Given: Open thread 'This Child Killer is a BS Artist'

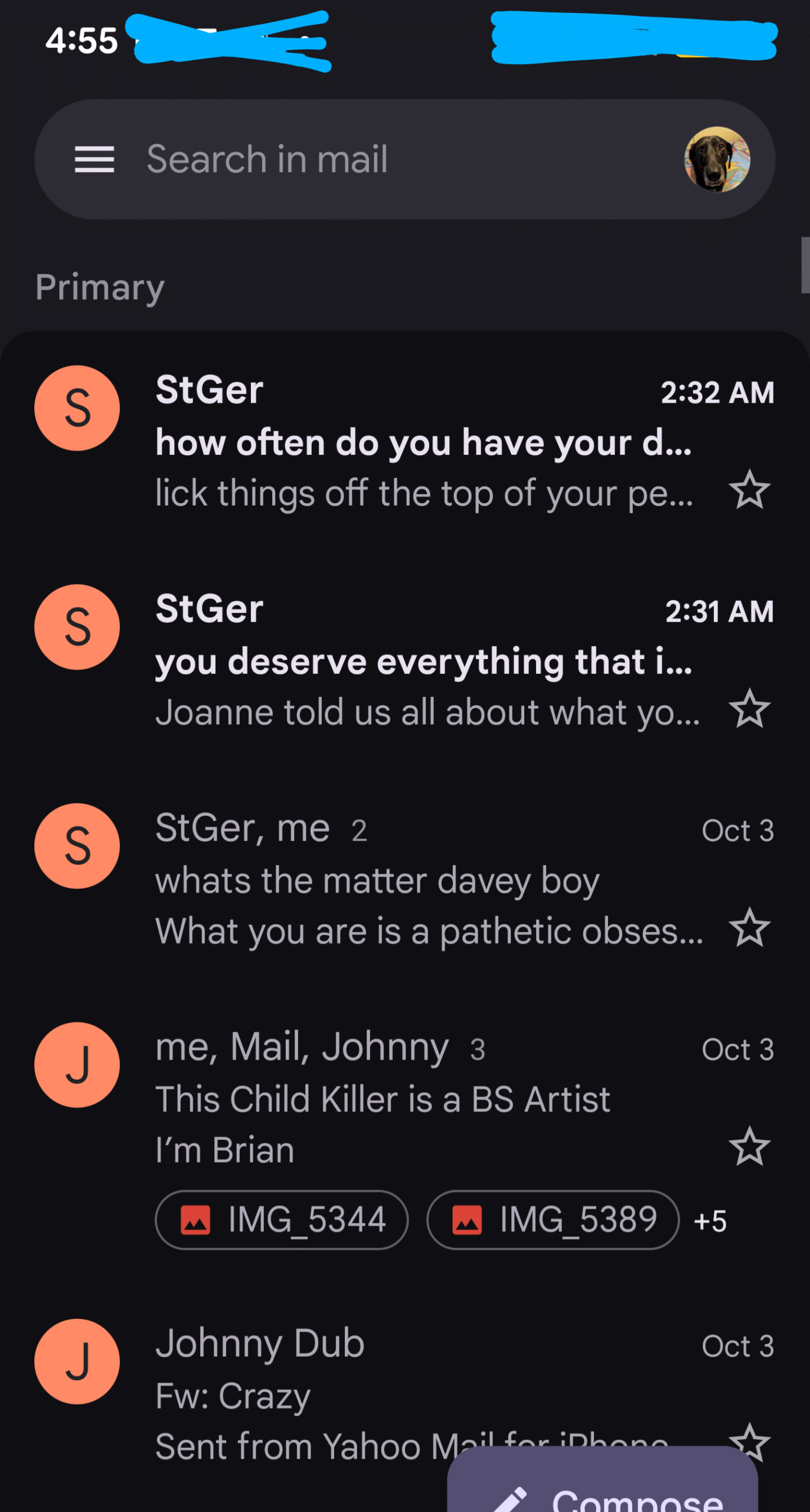Looking at the screenshot, I should click(x=413, y=1099).
